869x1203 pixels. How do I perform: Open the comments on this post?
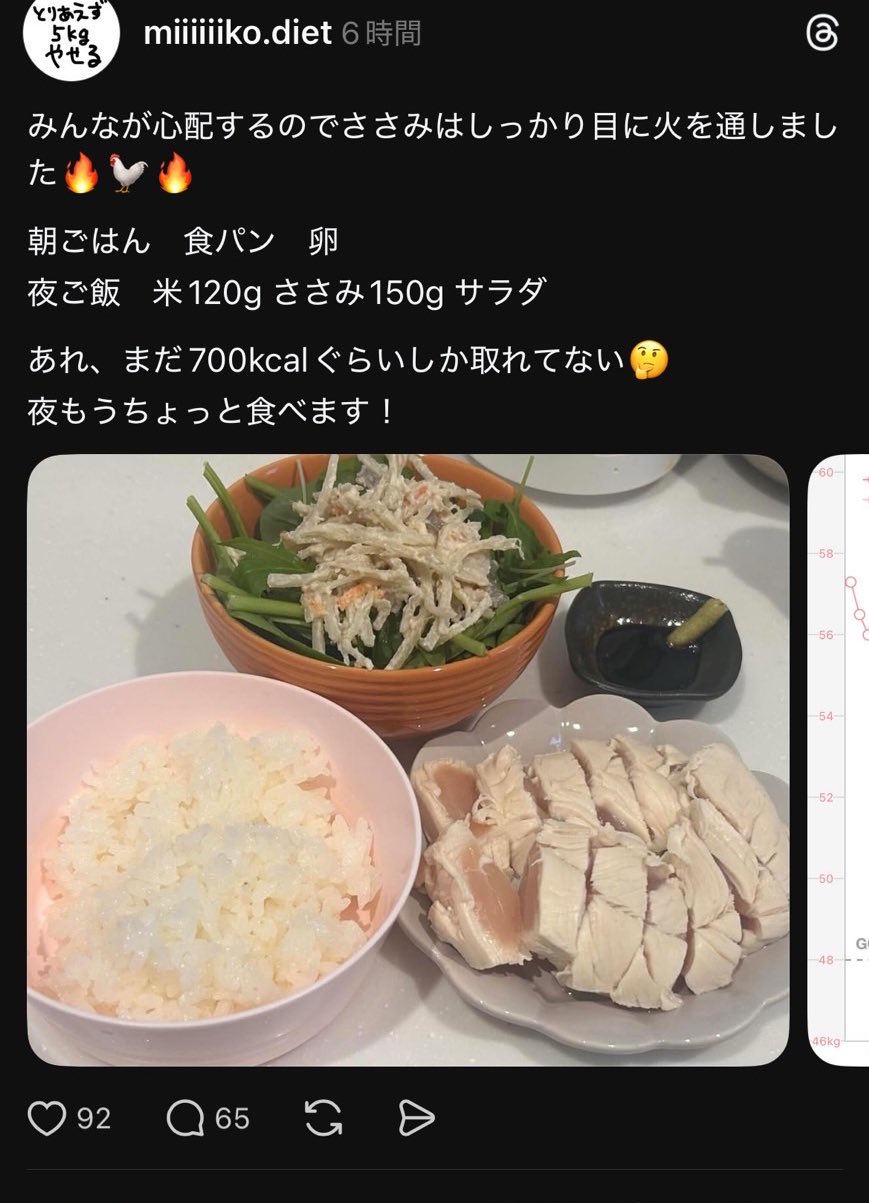(185, 1117)
